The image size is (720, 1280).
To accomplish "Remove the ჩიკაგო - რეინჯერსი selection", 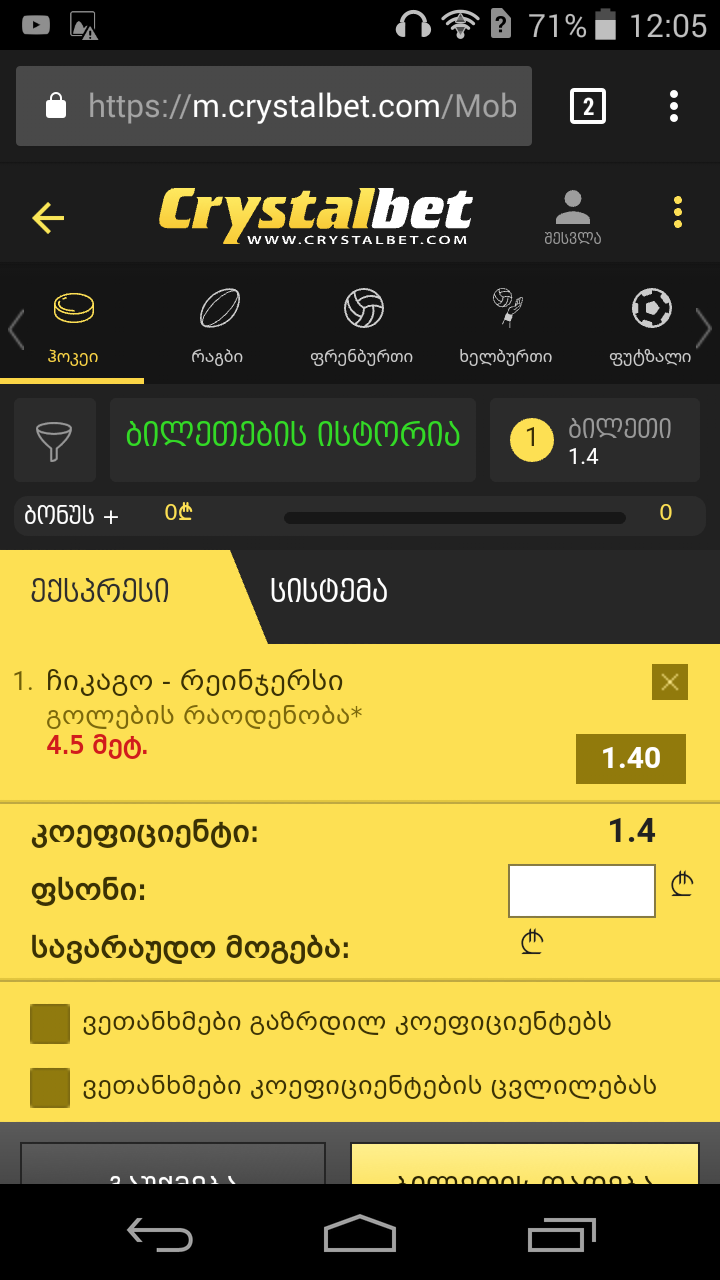I will (x=669, y=682).
